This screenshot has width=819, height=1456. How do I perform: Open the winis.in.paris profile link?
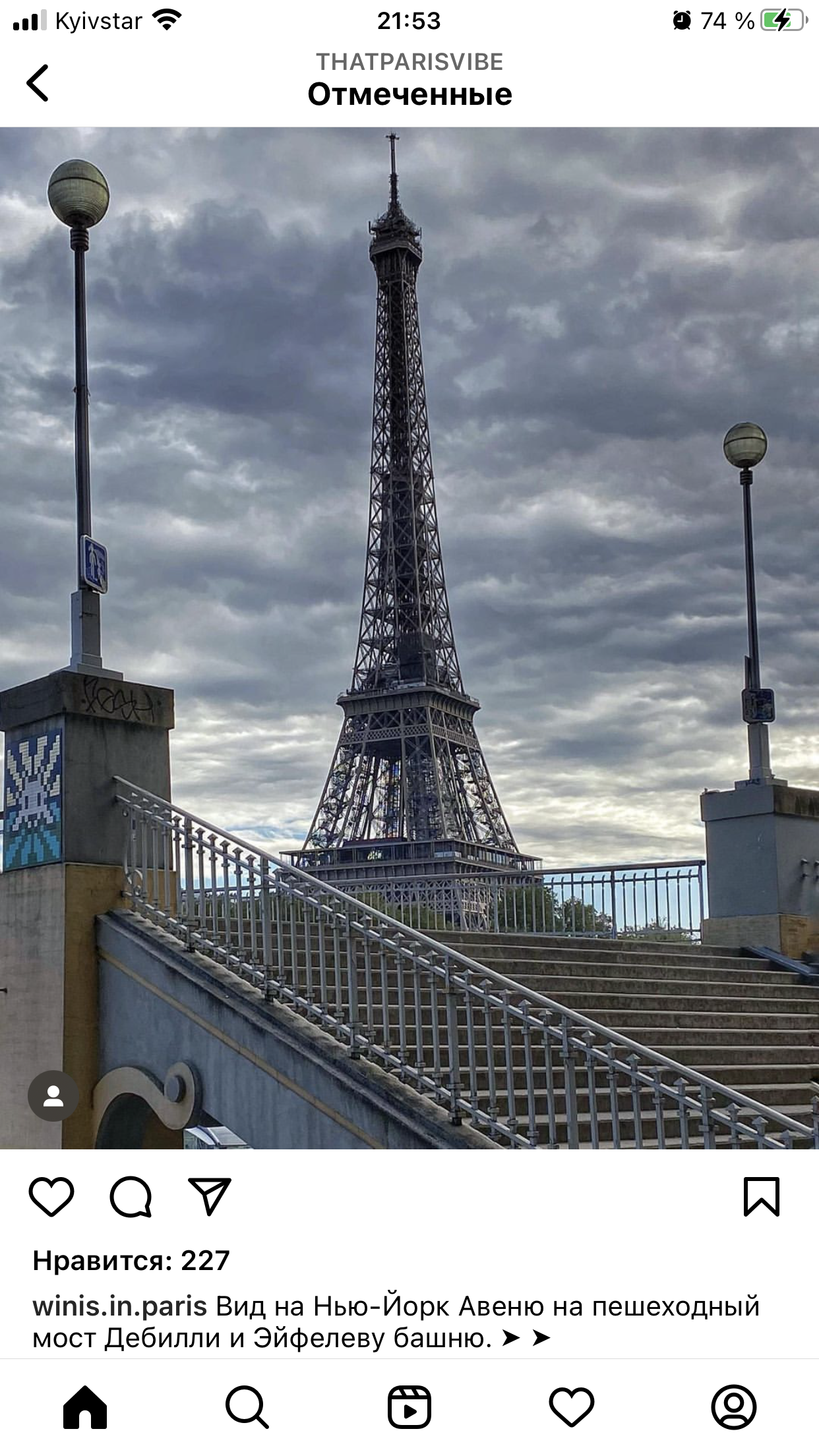pyautogui.click(x=119, y=1306)
